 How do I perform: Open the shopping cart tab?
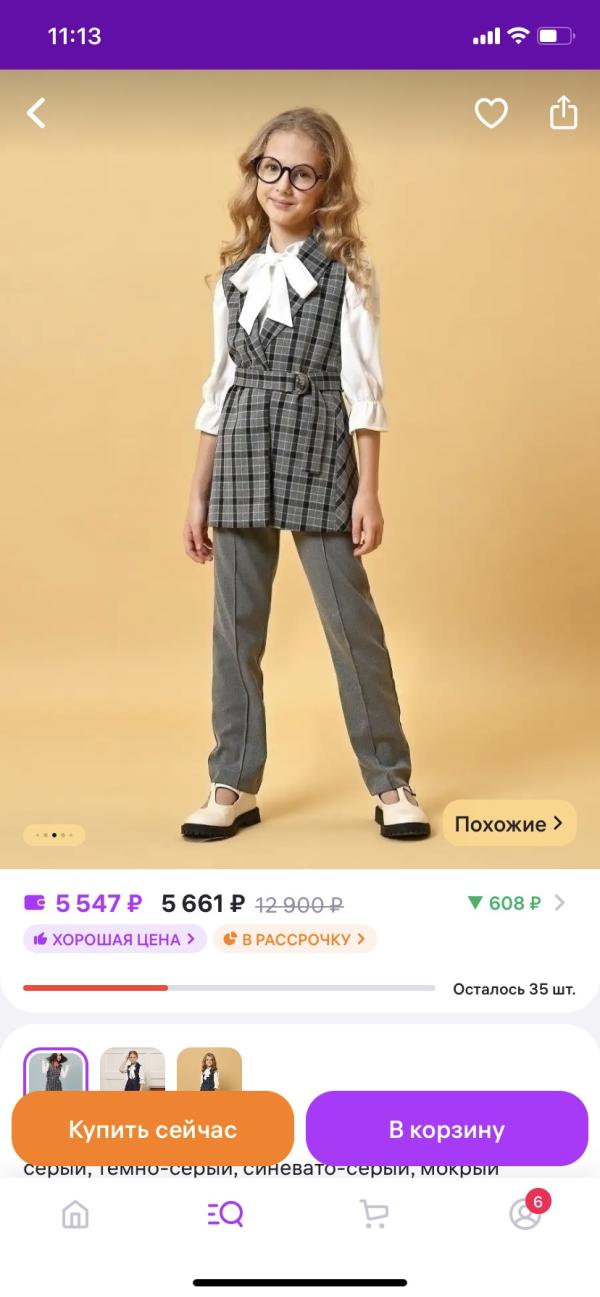(374, 1214)
